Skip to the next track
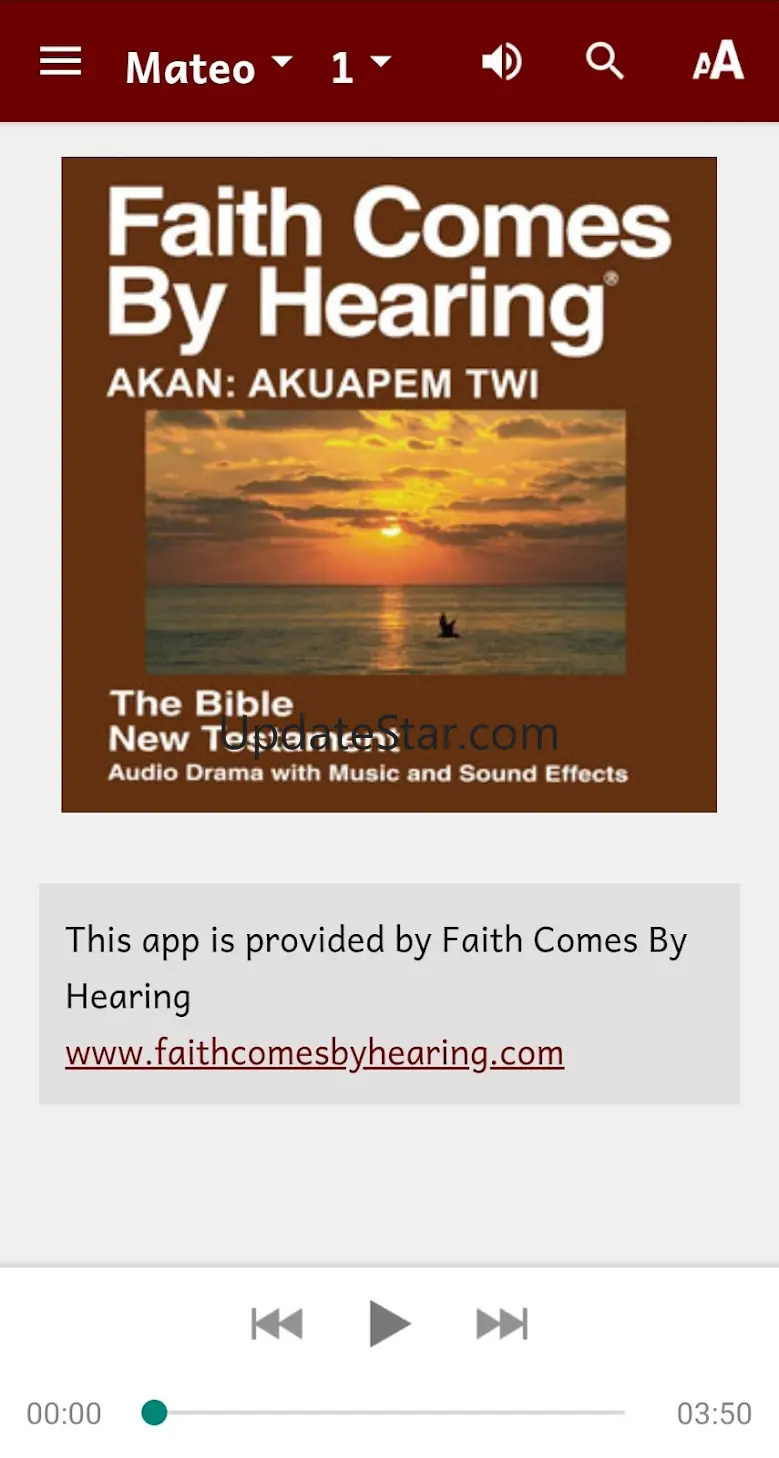Image resolution: width=779 pixels, height=1458 pixels. [501, 1324]
